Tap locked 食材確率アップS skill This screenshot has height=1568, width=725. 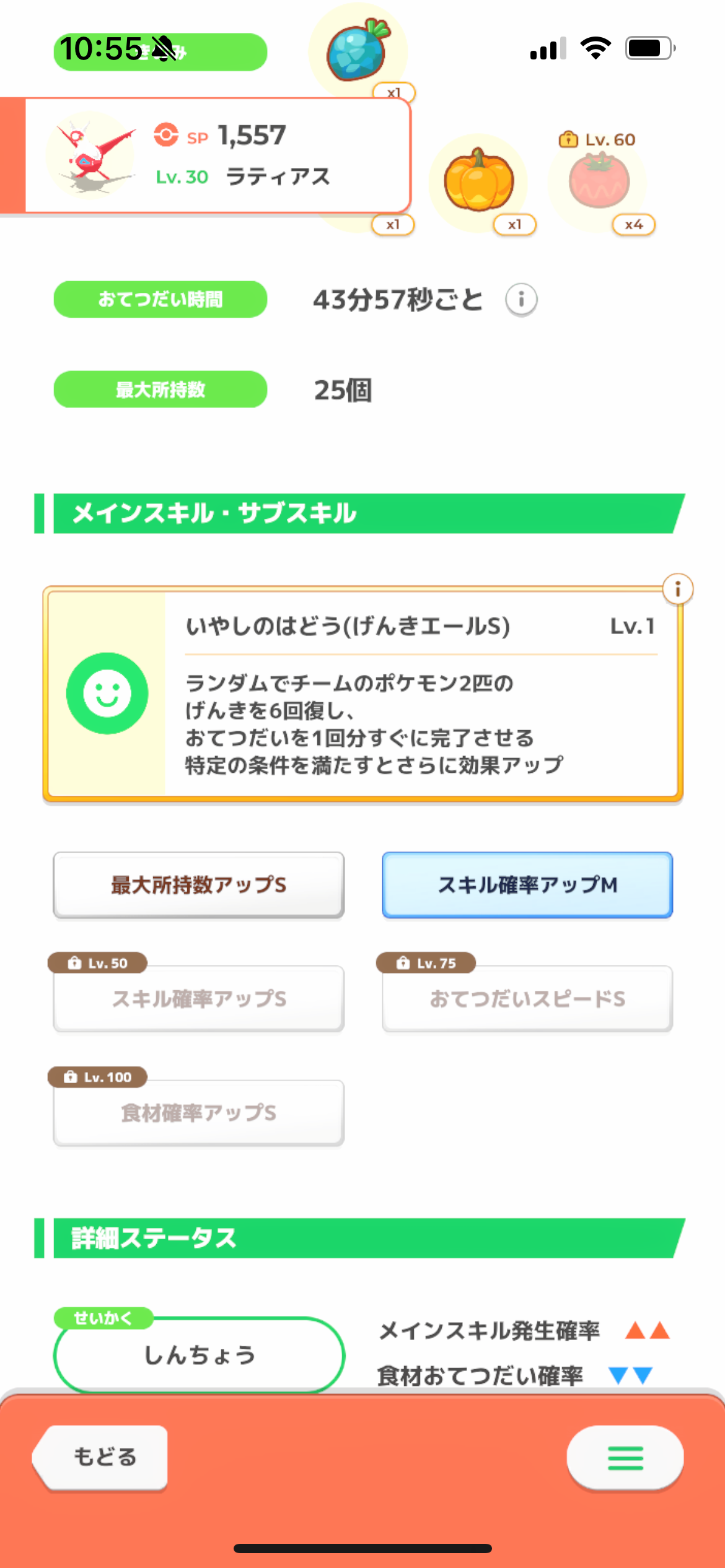[x=199, y=1113]
